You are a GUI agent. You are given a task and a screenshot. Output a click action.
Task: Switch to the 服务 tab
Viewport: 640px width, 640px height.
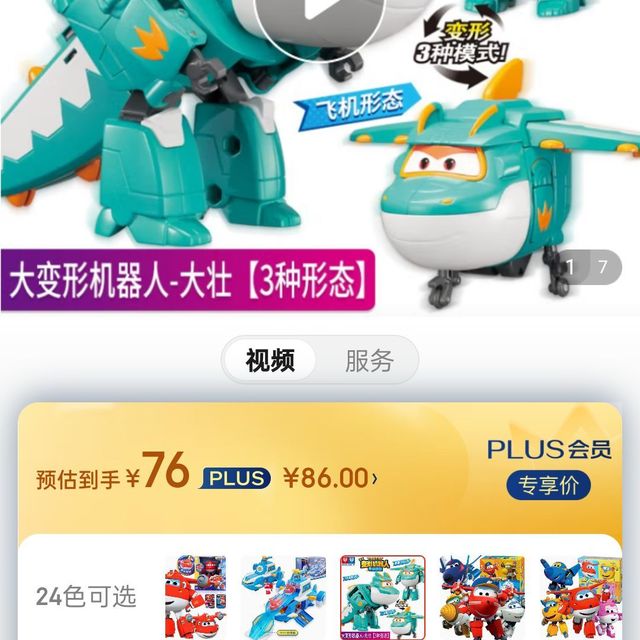369,361
